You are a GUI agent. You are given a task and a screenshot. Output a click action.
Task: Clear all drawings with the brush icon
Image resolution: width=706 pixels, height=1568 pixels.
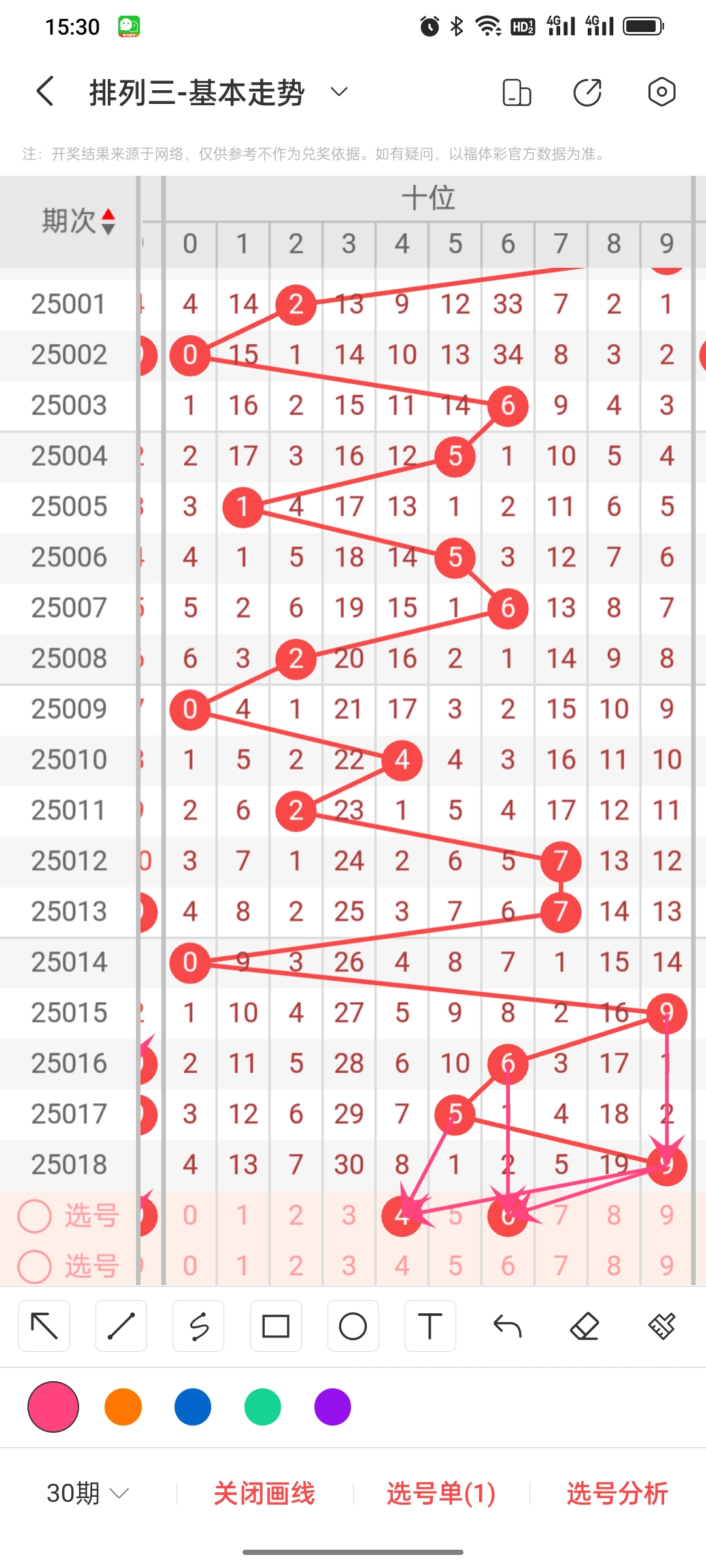pos(662,1326)
